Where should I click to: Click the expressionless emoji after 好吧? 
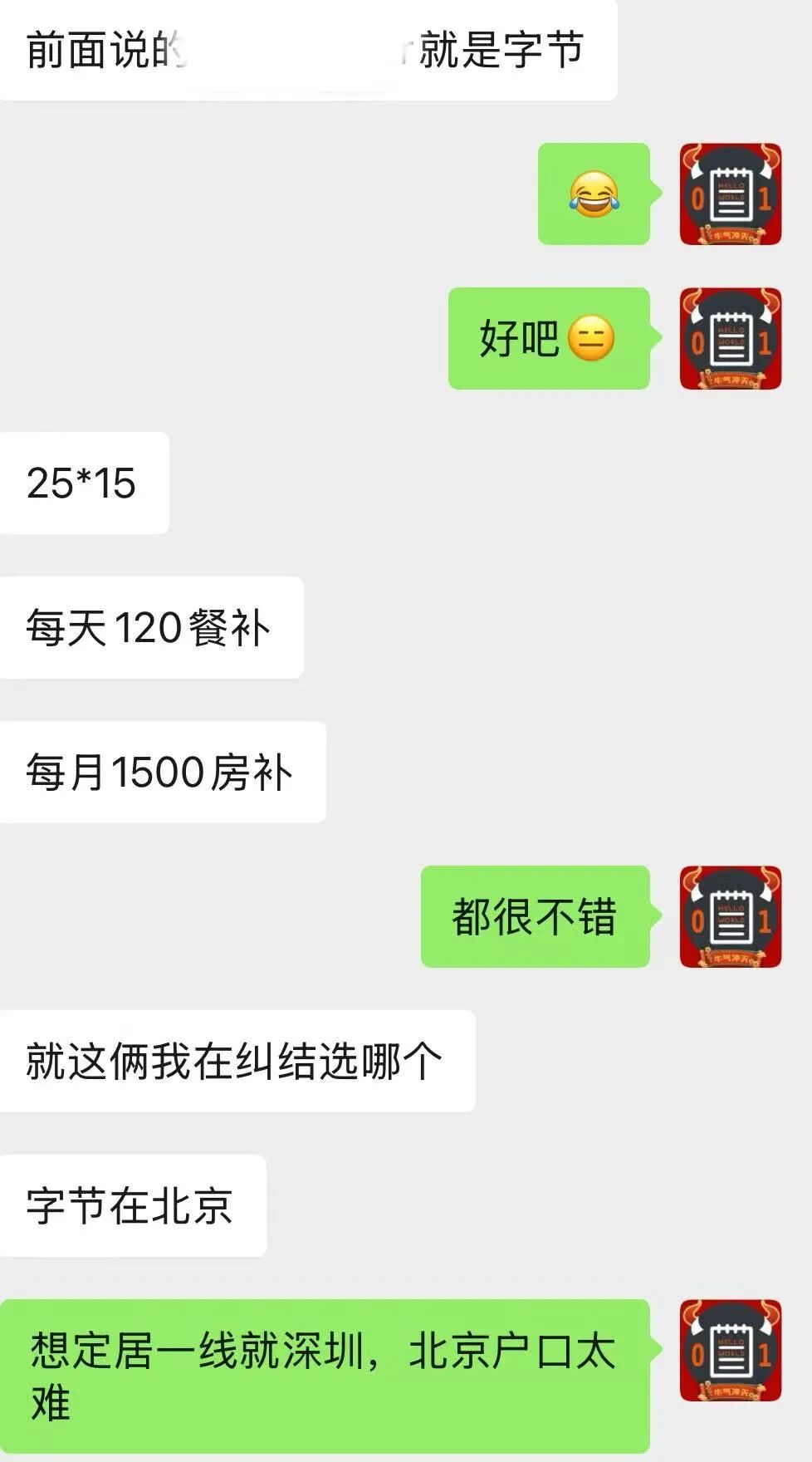tap(592, 337)
